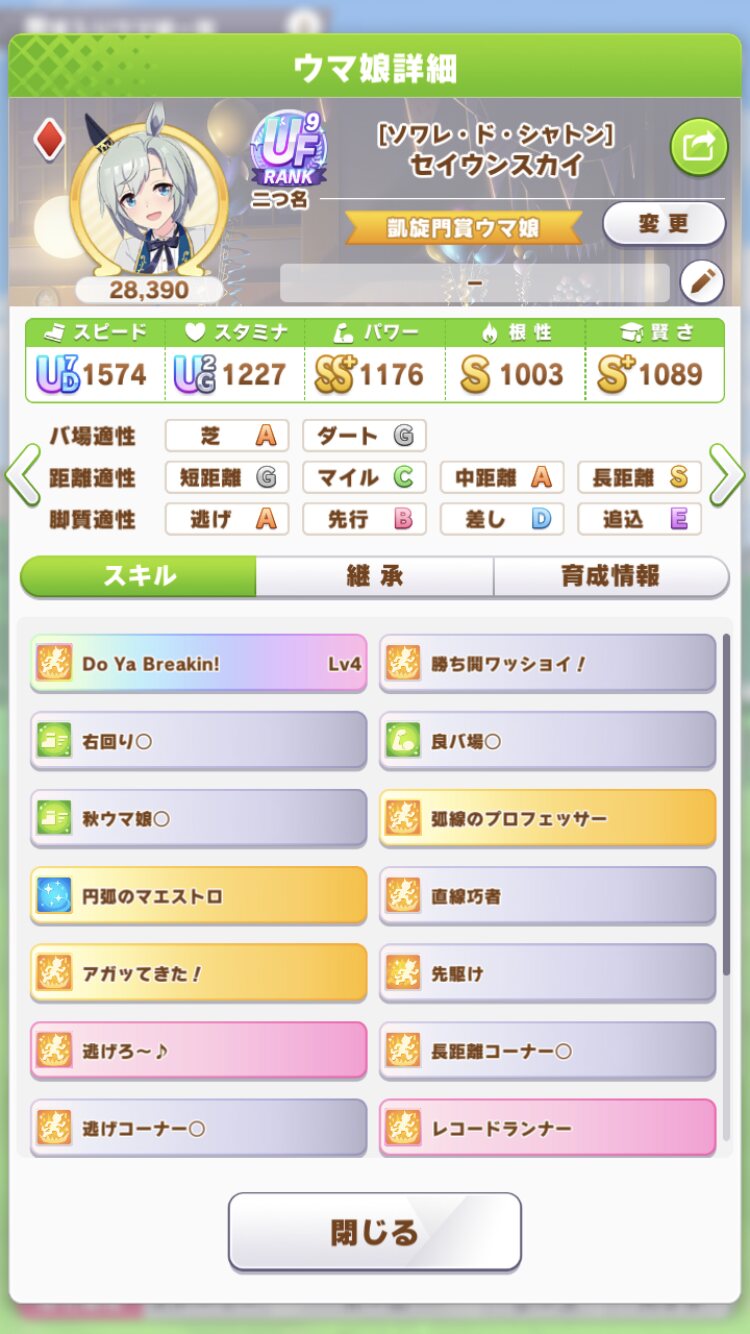Close the details with 閉じる button
Viewport: 750px width, 1334px height.
tap(374, 1231)
